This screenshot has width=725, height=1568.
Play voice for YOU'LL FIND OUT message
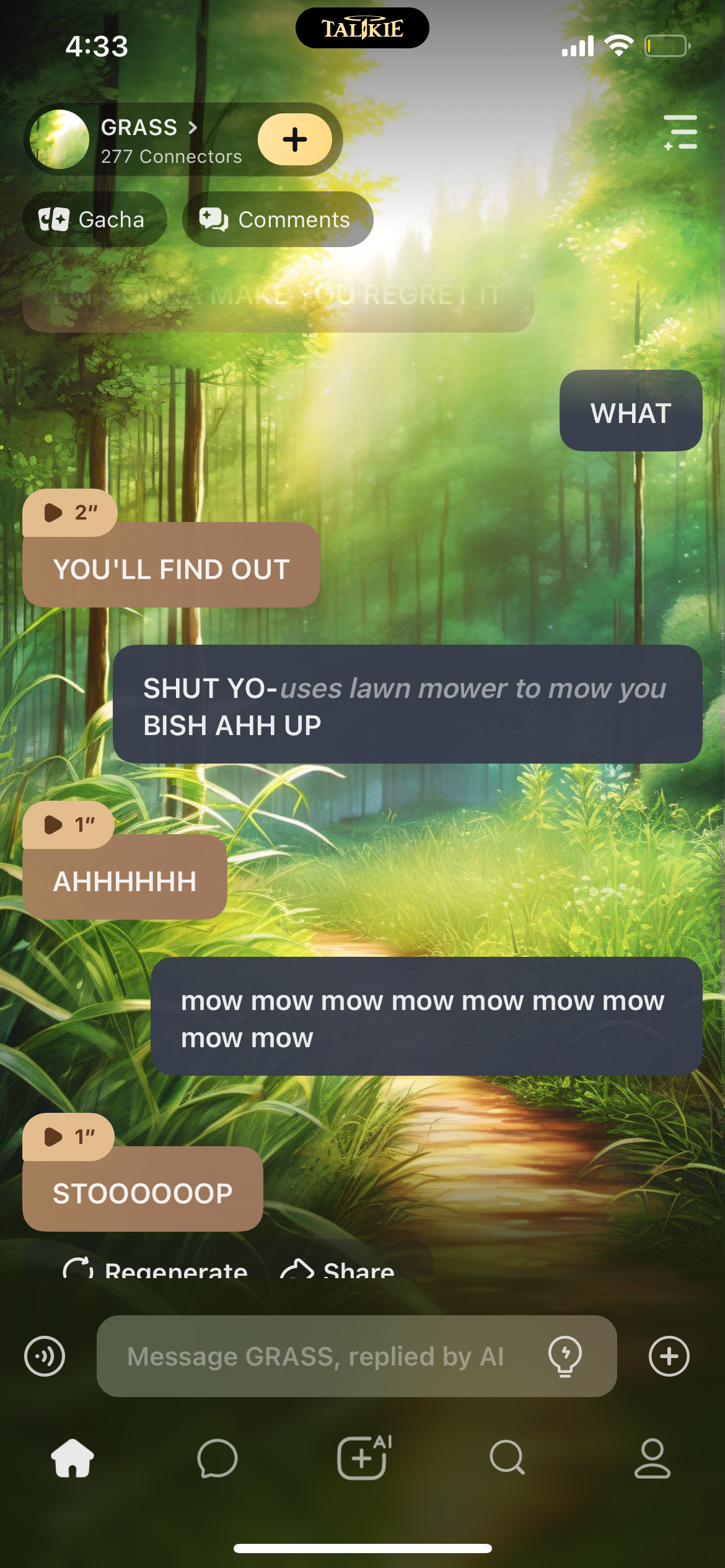tap(68, 512)
